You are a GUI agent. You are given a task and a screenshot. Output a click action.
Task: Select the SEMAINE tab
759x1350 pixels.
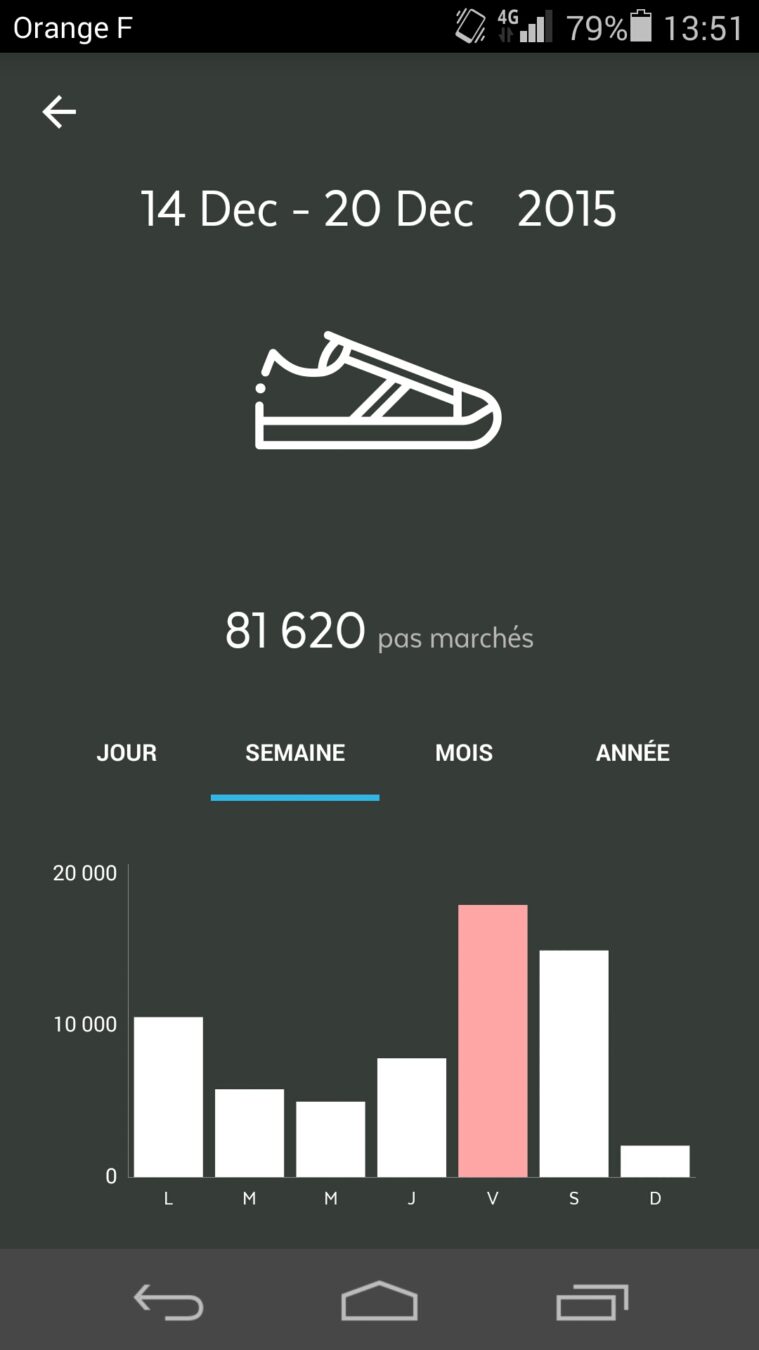(295, 753)
